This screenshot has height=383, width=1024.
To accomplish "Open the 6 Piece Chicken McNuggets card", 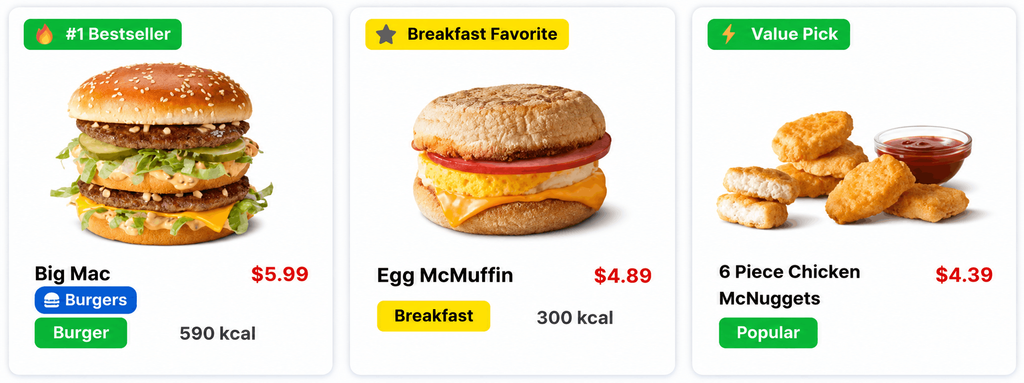I will click(x=854, y=191).
